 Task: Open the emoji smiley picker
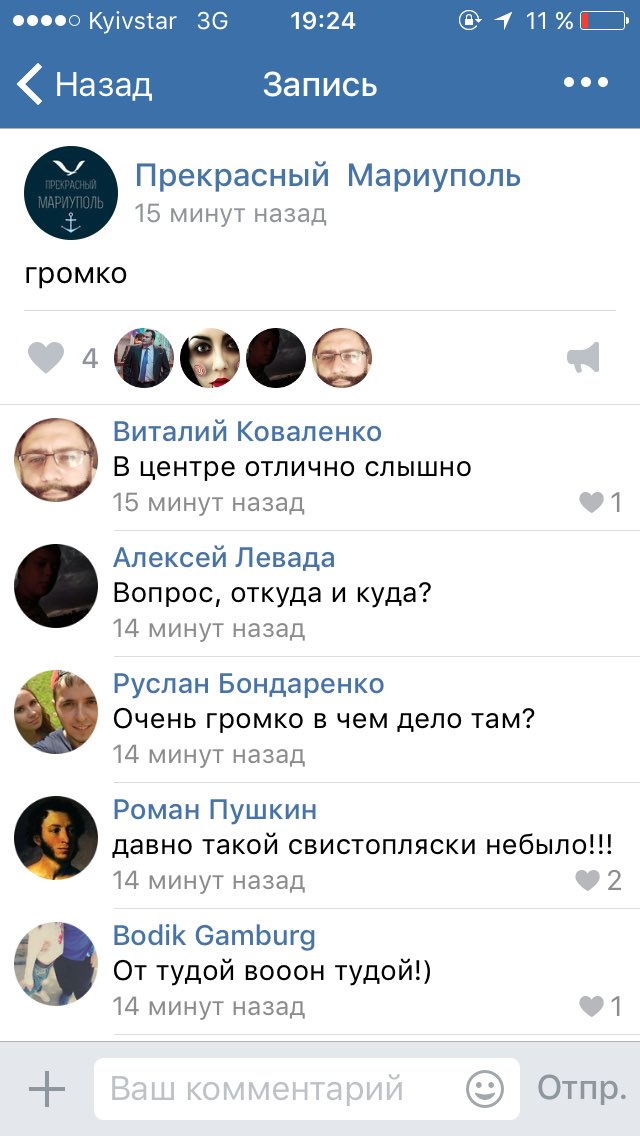point(485,1089)
